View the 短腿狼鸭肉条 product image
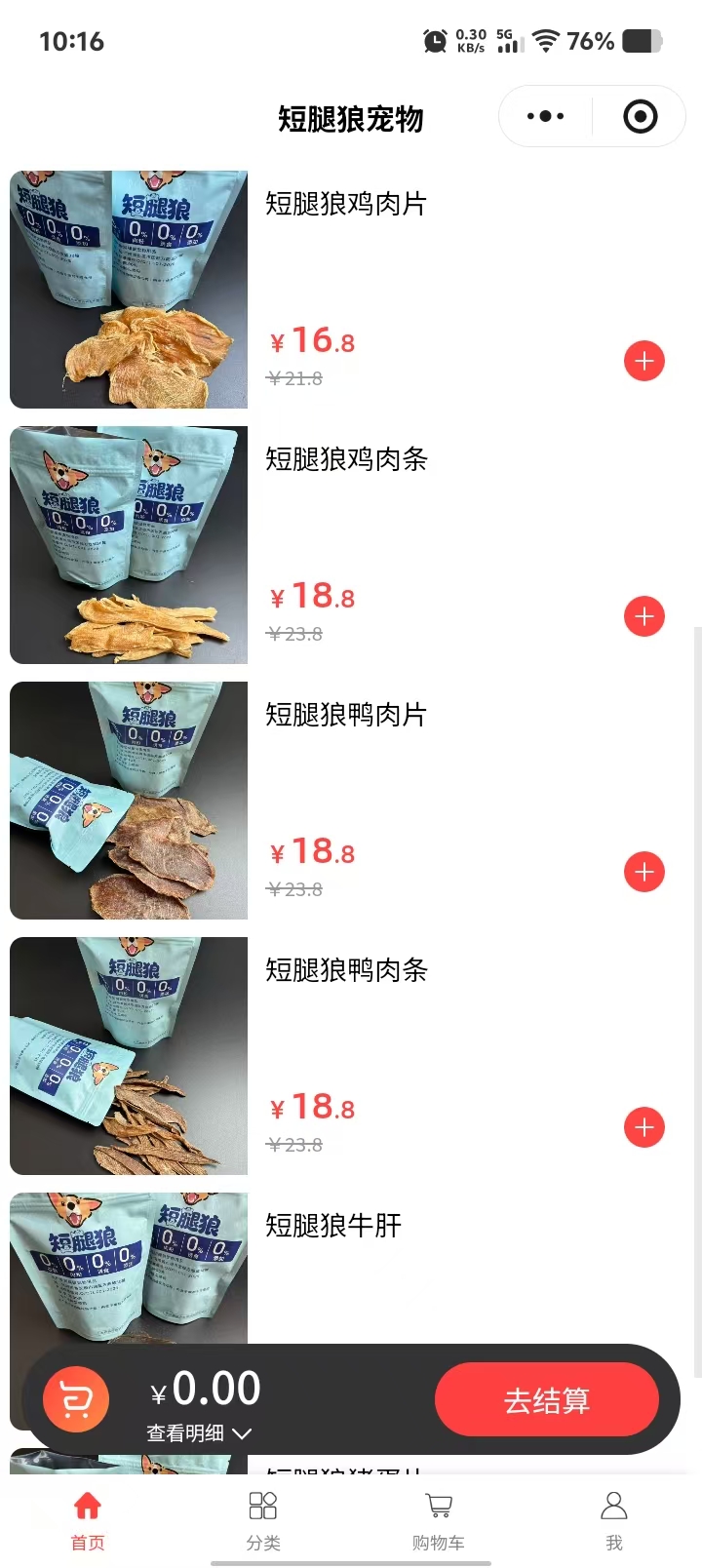The width and height of the screenshot is (702, 1568). click(x=129, y=1056)
